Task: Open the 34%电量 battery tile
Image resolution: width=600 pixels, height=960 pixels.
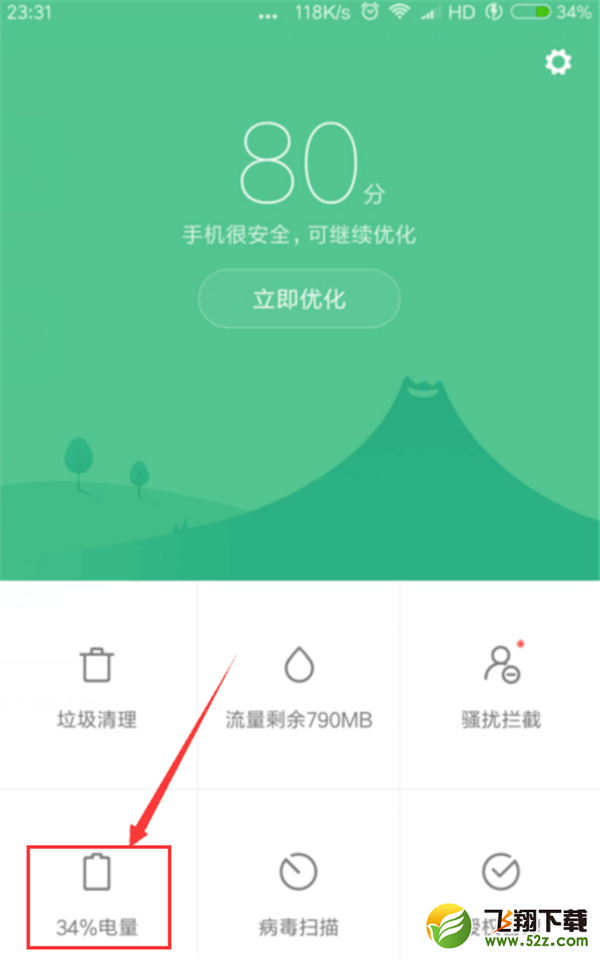Action: [x=97, y=892]
